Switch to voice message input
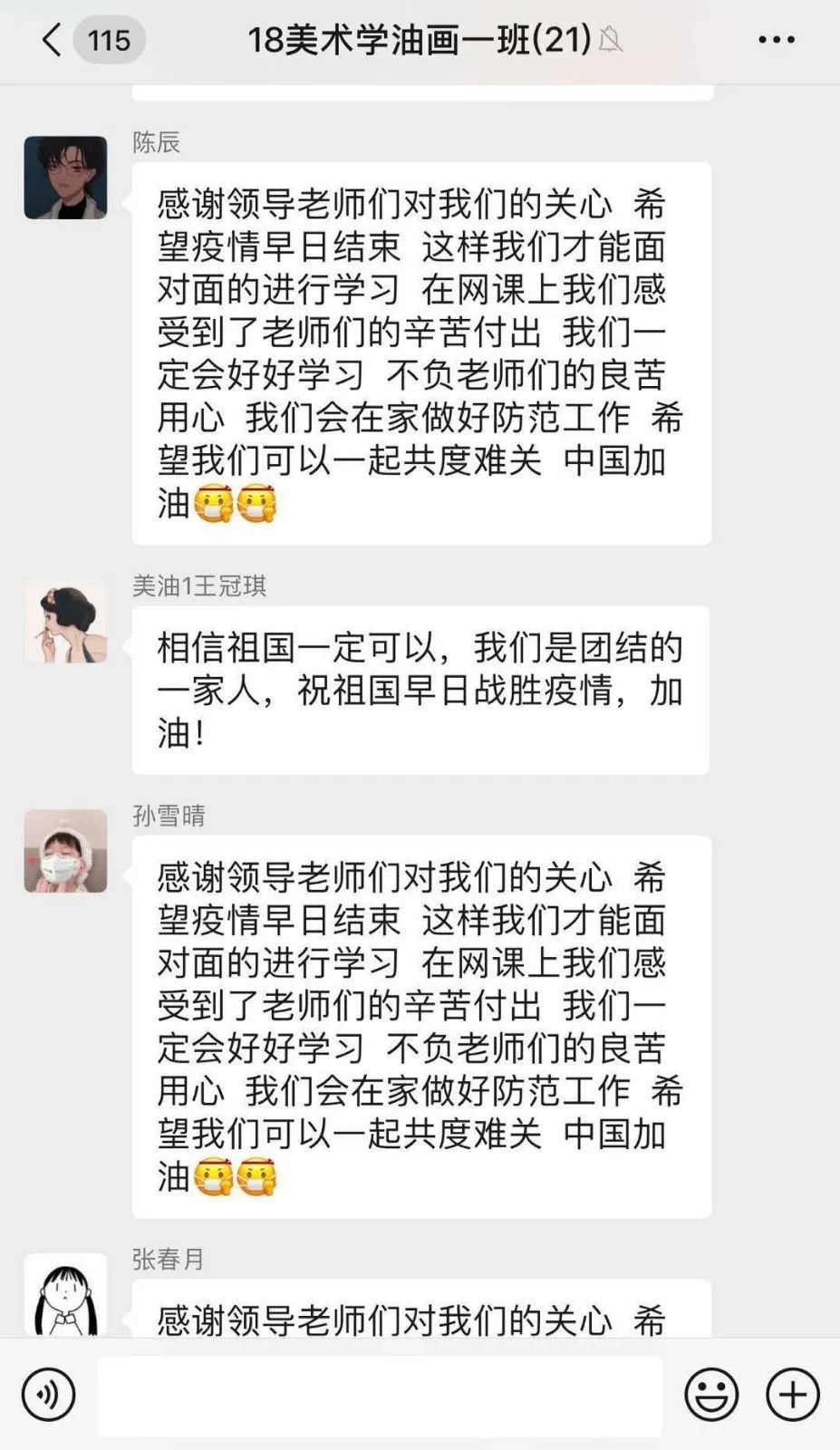Screen dimensions: 840x1450 click(x=49, y=1394)
